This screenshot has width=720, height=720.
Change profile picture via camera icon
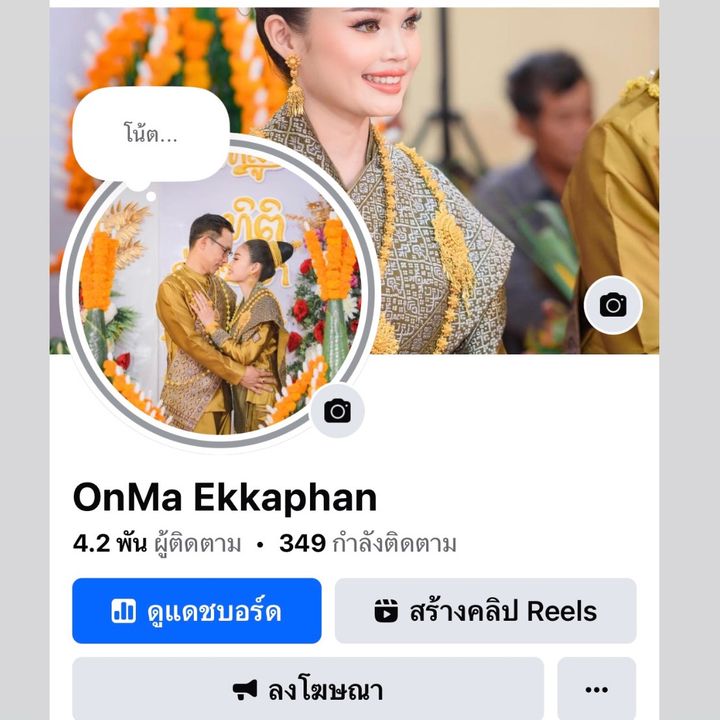337,410
